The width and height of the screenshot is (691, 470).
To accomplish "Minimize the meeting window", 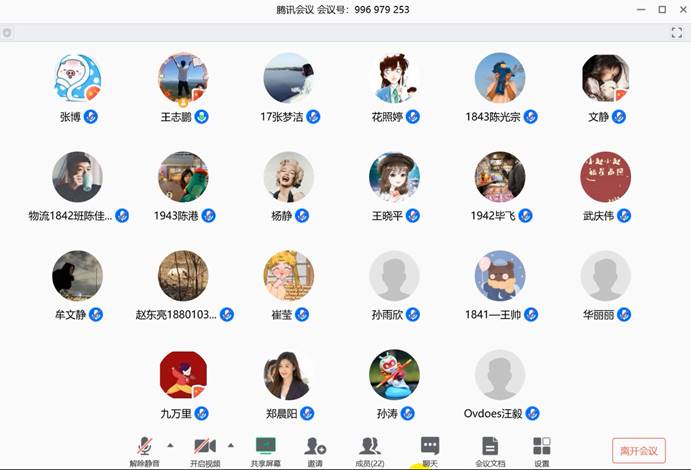I will tap(640, 9).
